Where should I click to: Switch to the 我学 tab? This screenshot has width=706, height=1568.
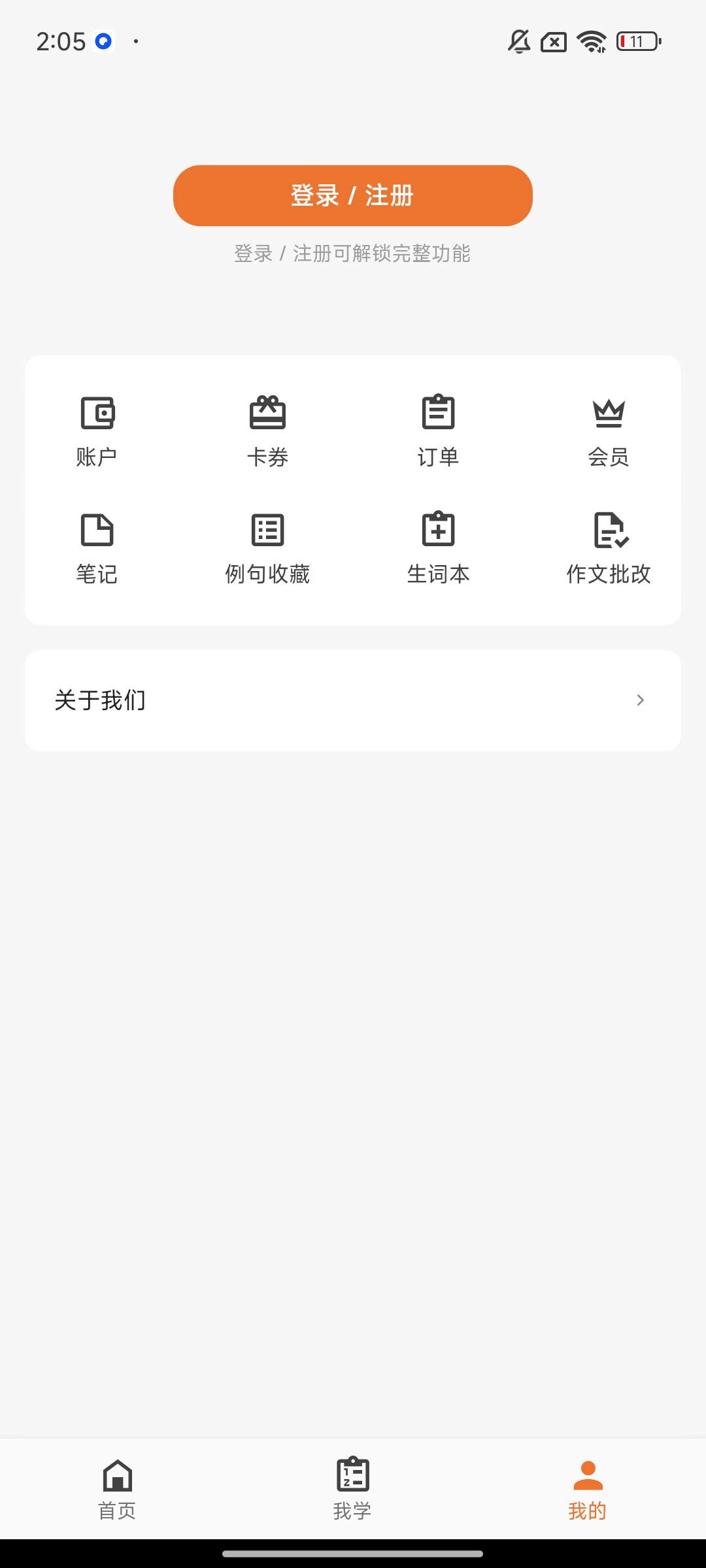point(352,1489)
